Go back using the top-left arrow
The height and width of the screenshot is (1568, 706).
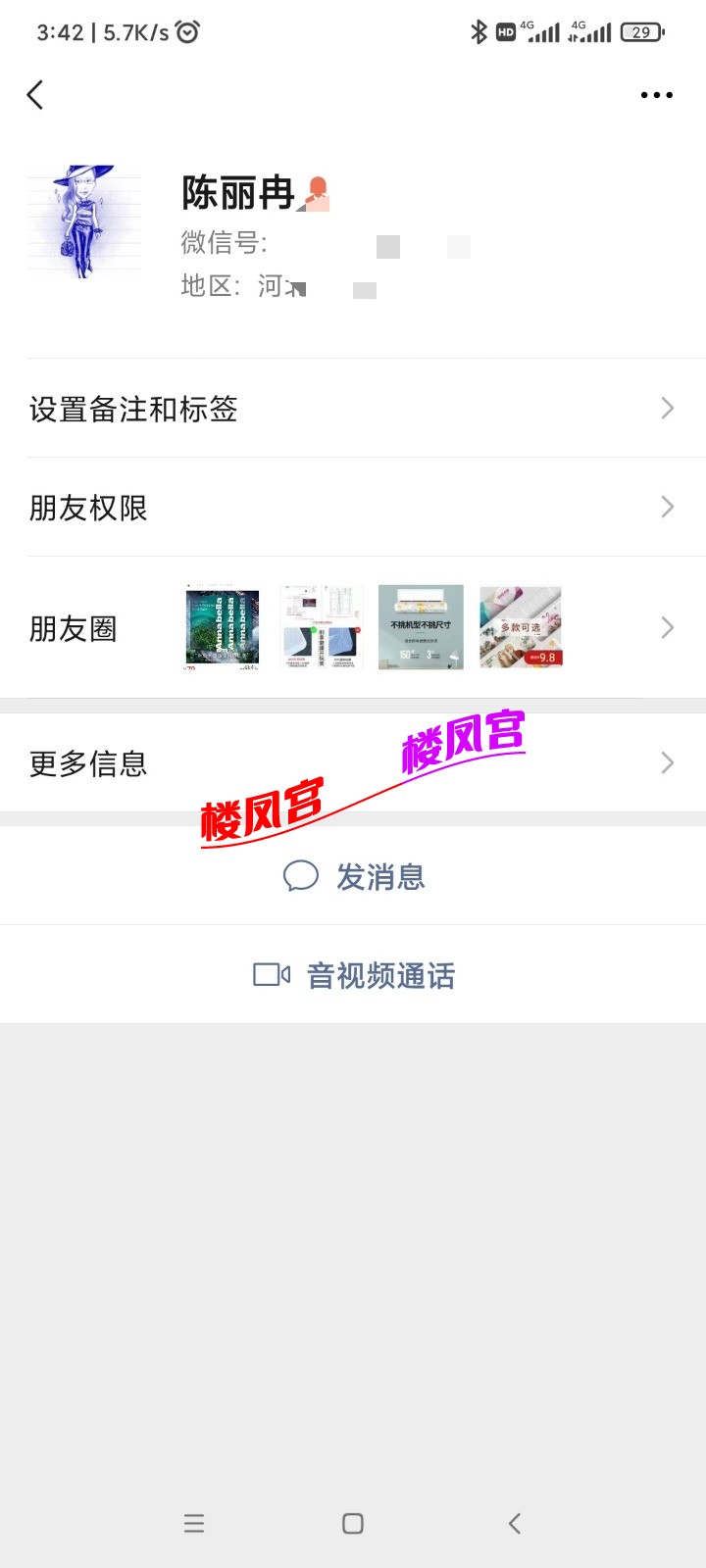(x=35, y=95)
